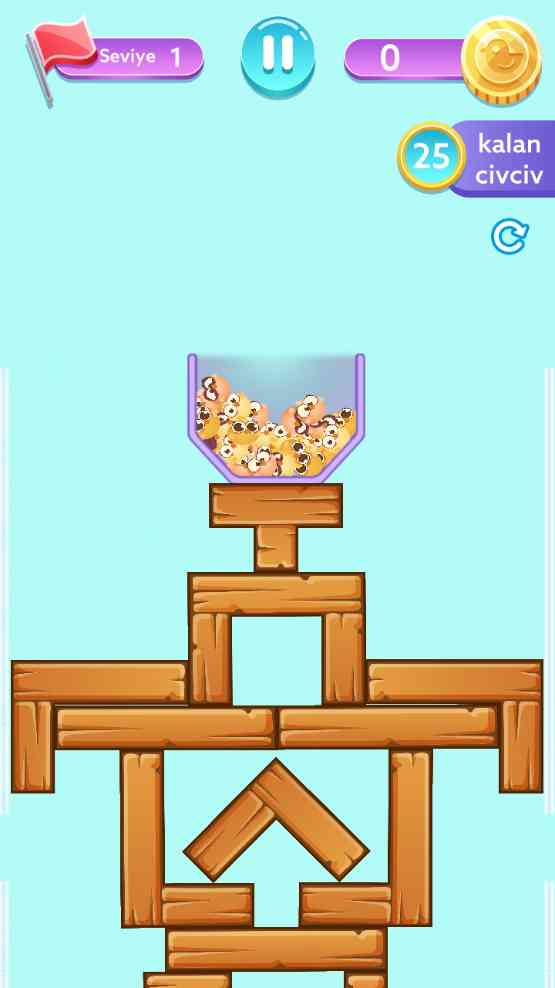
Task: Restart the level with the reload icon
Action: click(509, 237)
